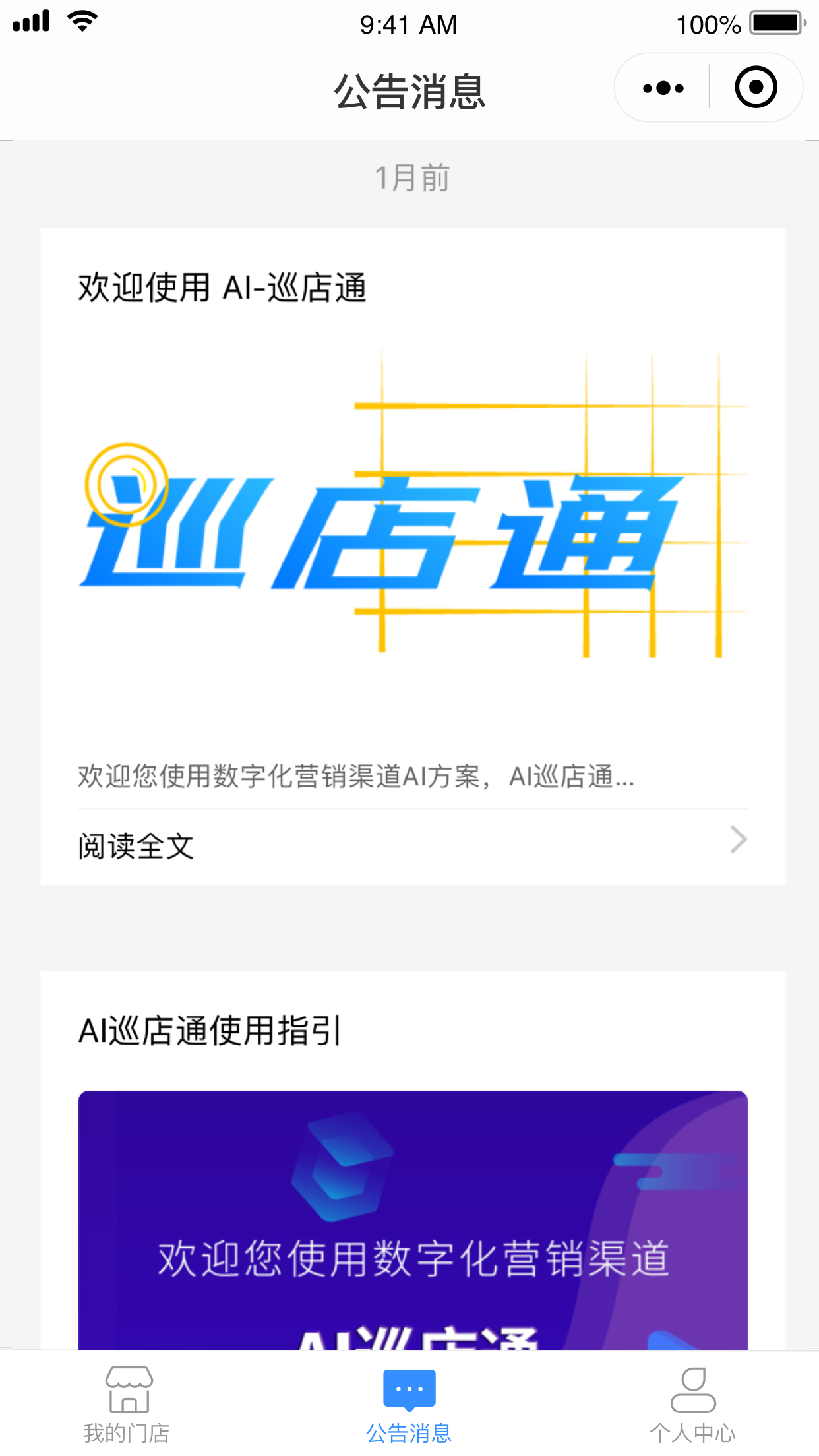The width and height of the screenshot is (819, 1456).
Task: Switch to the 我的门店 tab
Action: click(x=127, y=1404)
